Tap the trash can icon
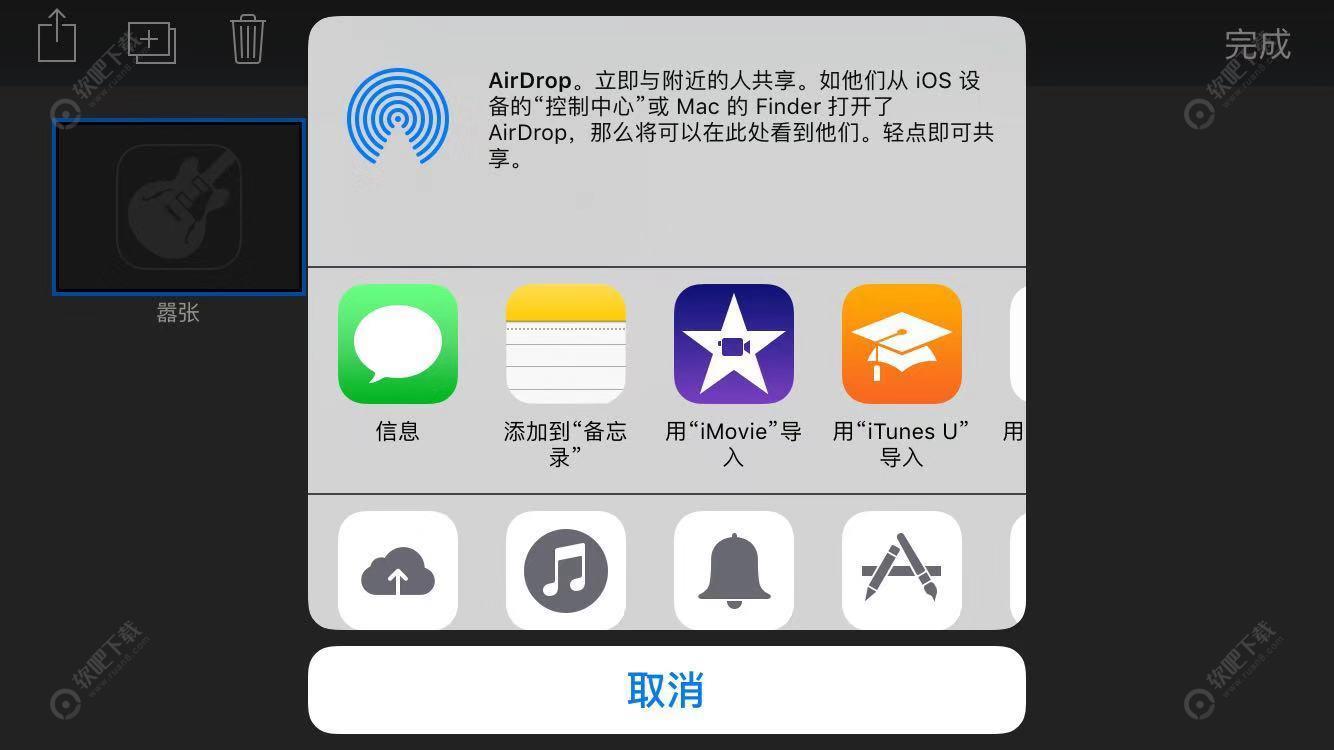 click(247, 40)
